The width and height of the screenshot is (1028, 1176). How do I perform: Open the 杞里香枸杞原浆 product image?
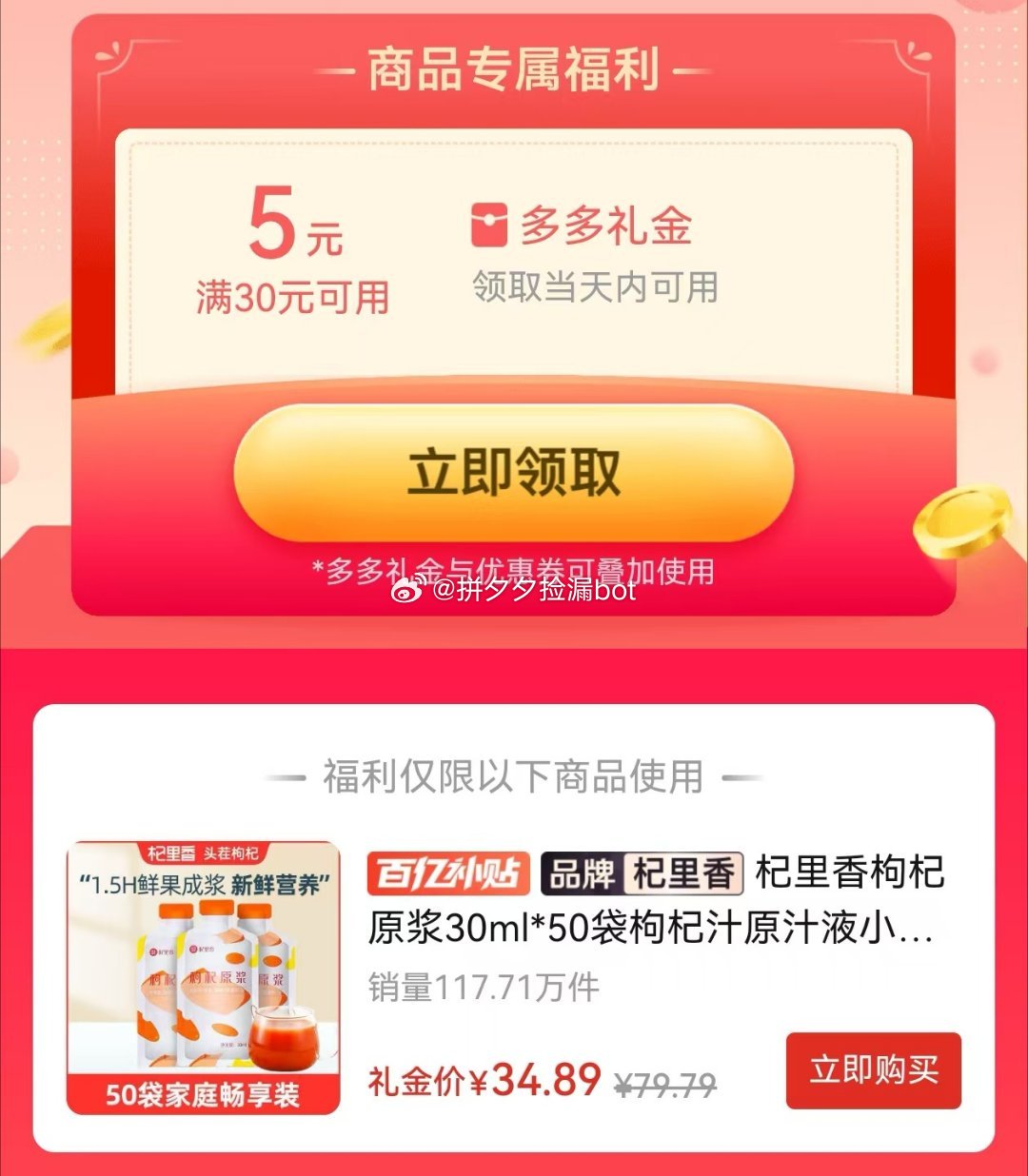[x=203, y=977]
